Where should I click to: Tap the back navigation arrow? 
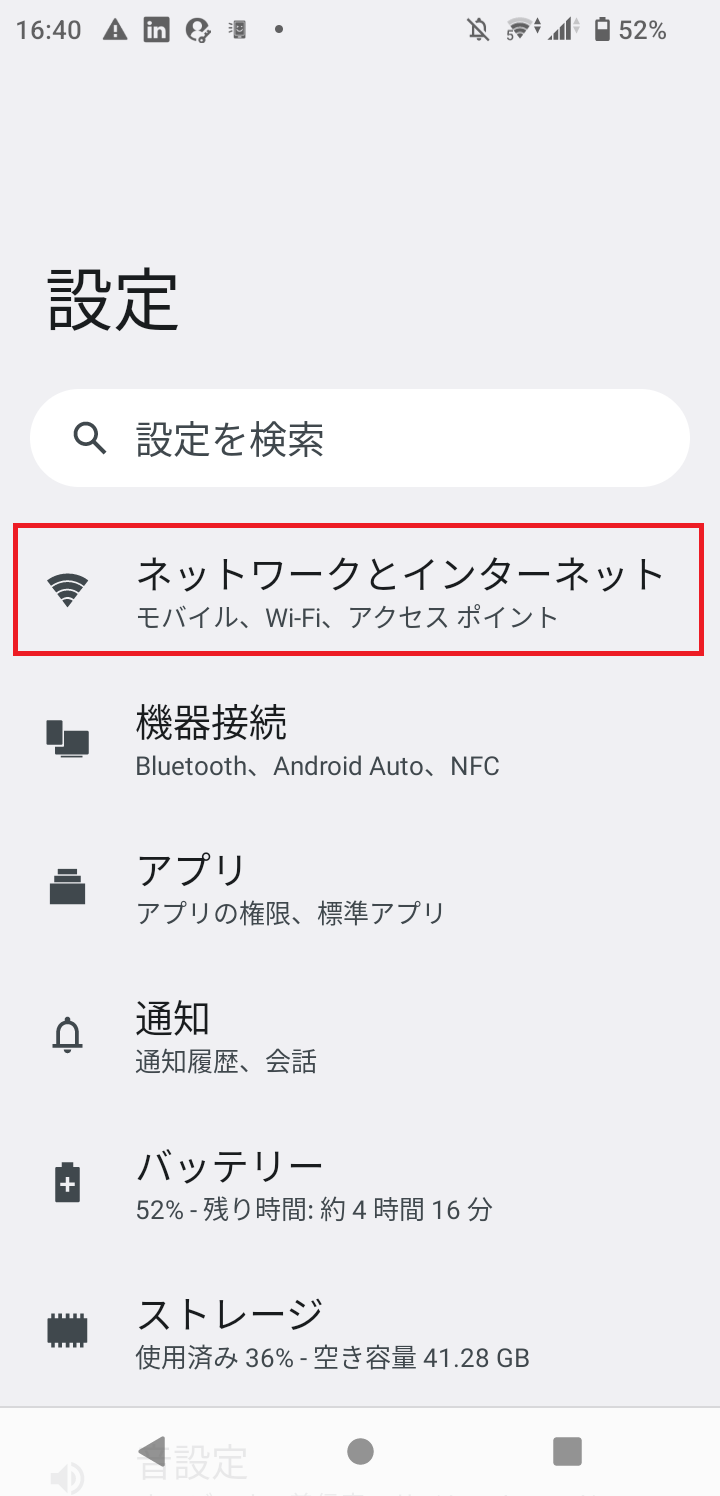pos(152,1450)
